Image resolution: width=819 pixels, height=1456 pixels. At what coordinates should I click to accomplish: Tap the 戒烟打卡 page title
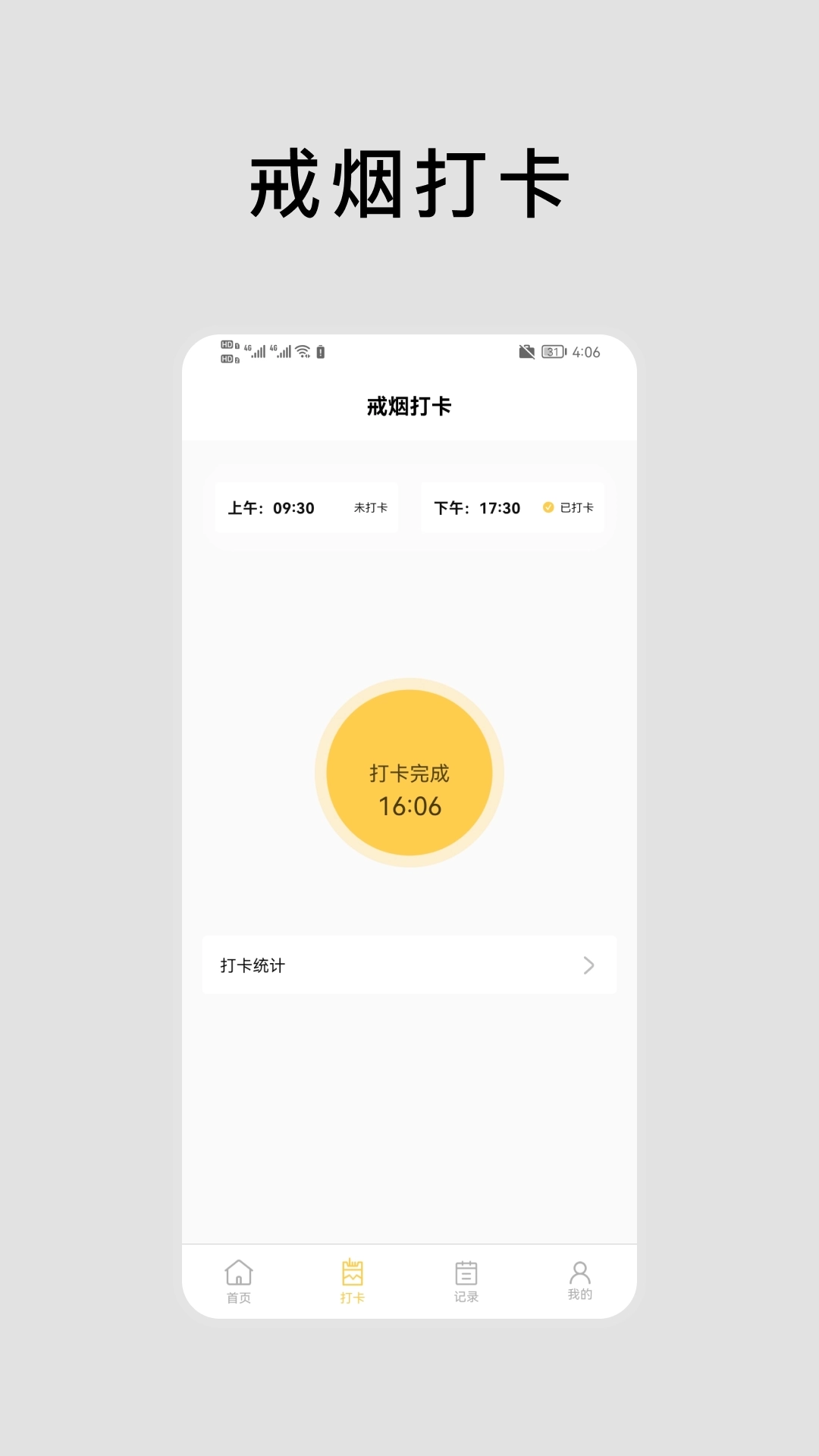(x=409, y=404)
